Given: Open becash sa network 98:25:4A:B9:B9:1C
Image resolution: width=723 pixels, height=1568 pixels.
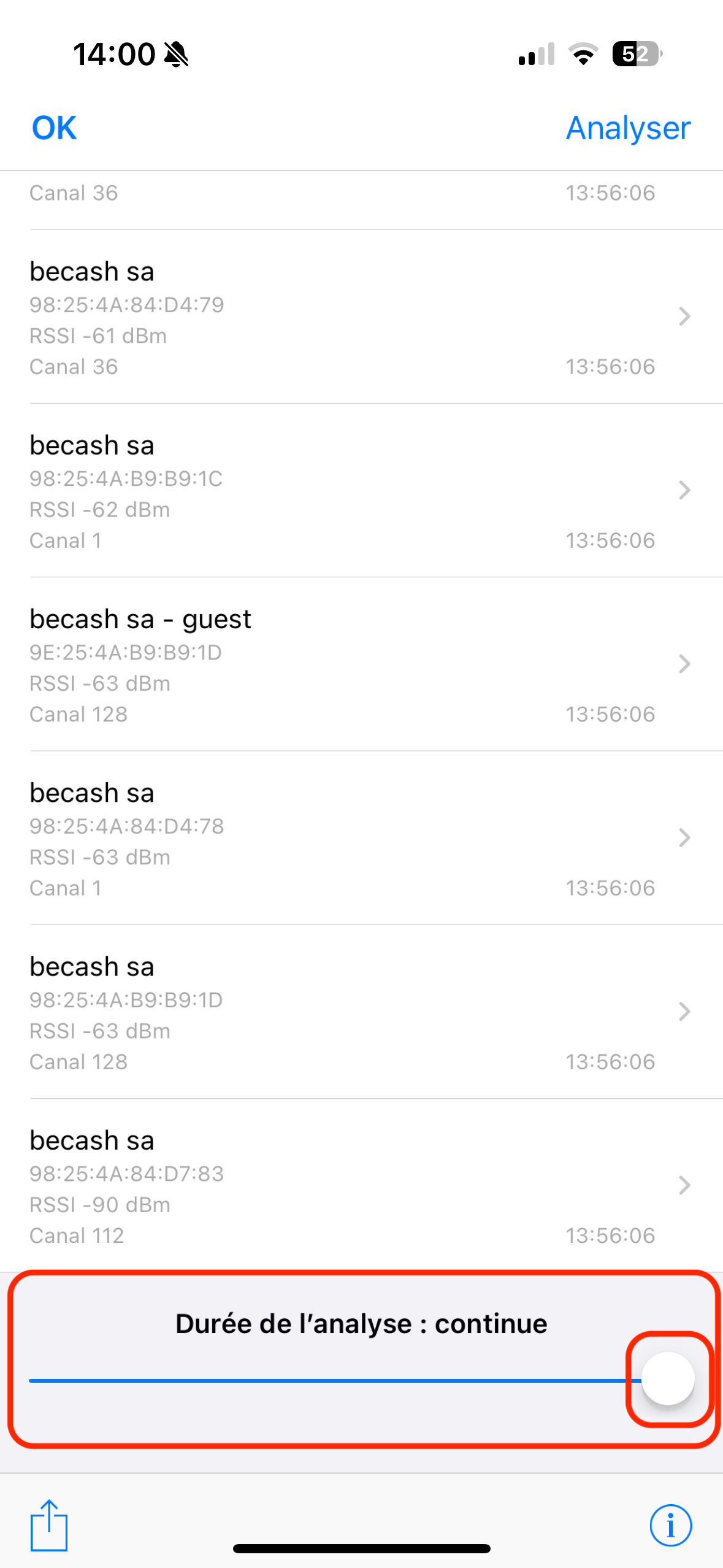Looking at the screenshot, I should (x=361, y=491).
